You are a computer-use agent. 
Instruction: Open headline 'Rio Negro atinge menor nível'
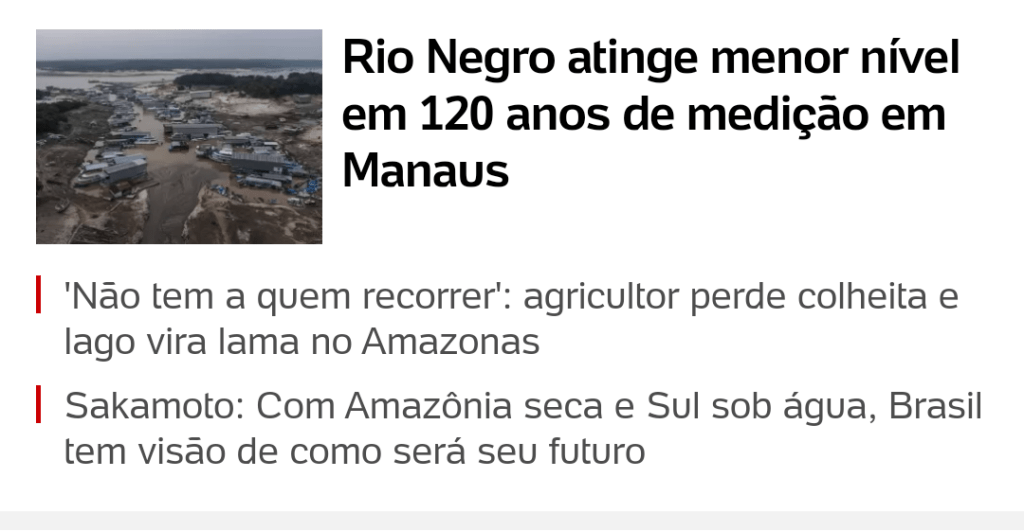pos(650,116)
